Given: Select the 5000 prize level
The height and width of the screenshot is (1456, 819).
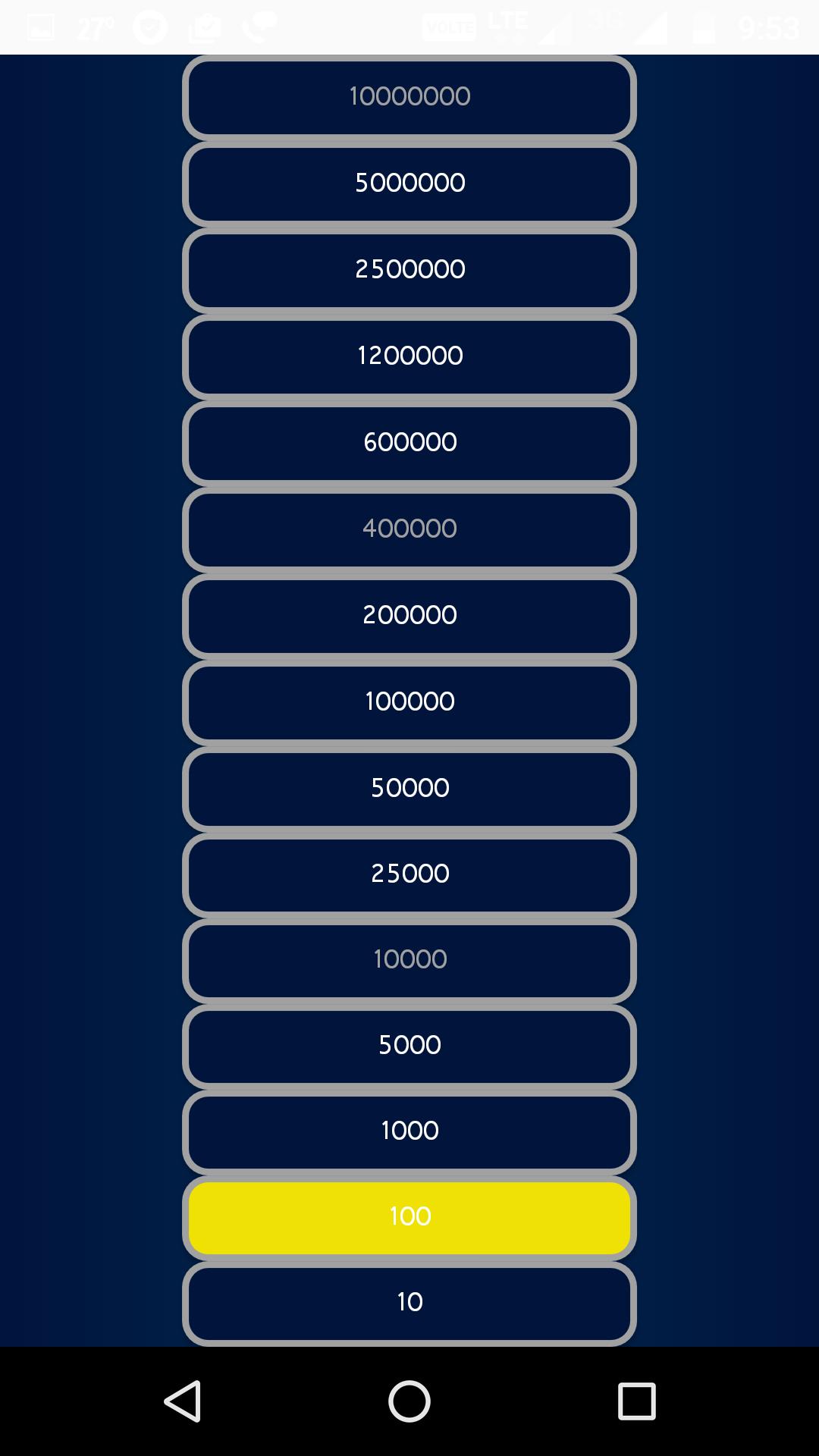Looking at the screenshot, I should [x=409, y=1046].
